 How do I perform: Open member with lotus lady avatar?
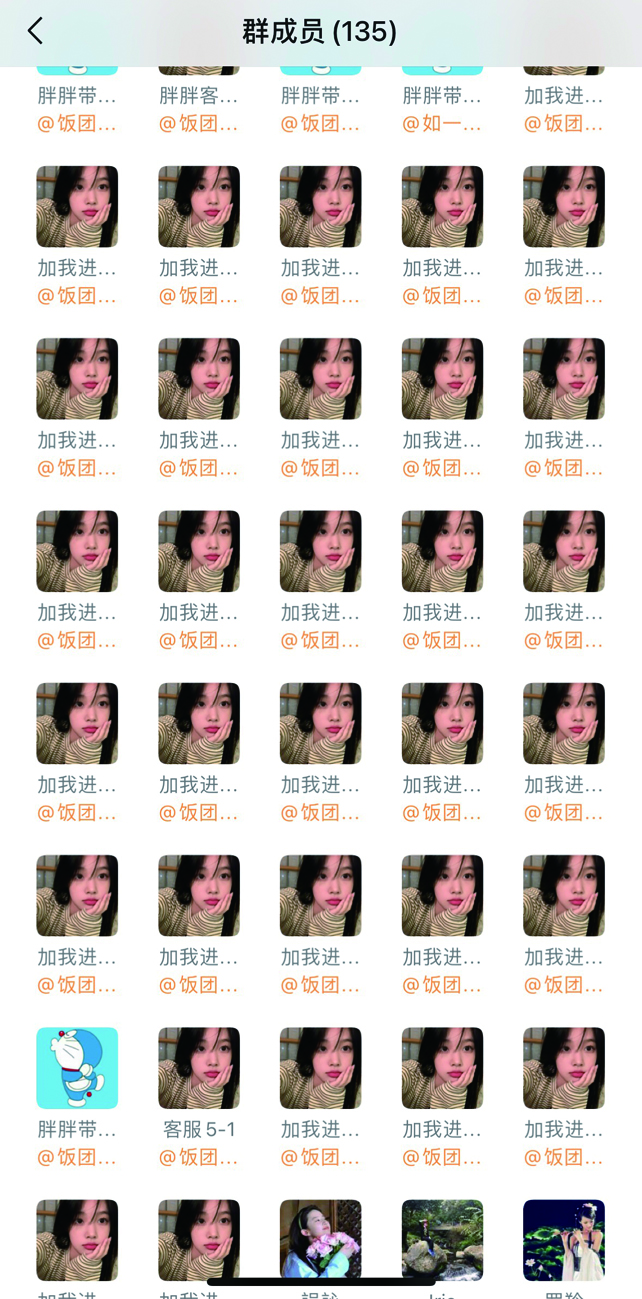pos(564,1239)
